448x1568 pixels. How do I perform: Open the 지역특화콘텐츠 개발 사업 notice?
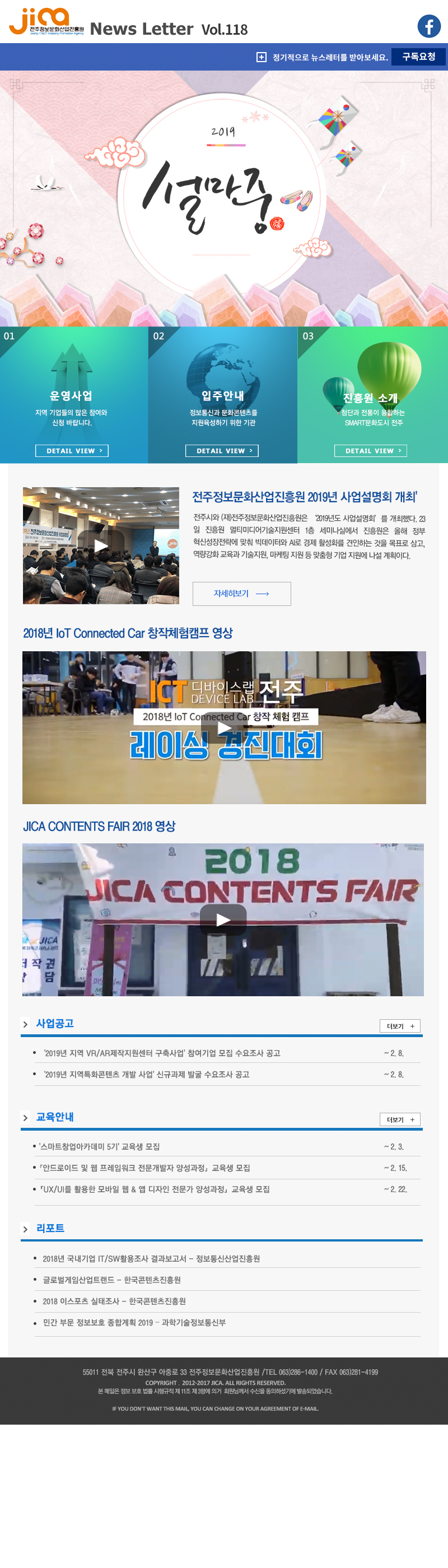click(x=147, y=1074)
